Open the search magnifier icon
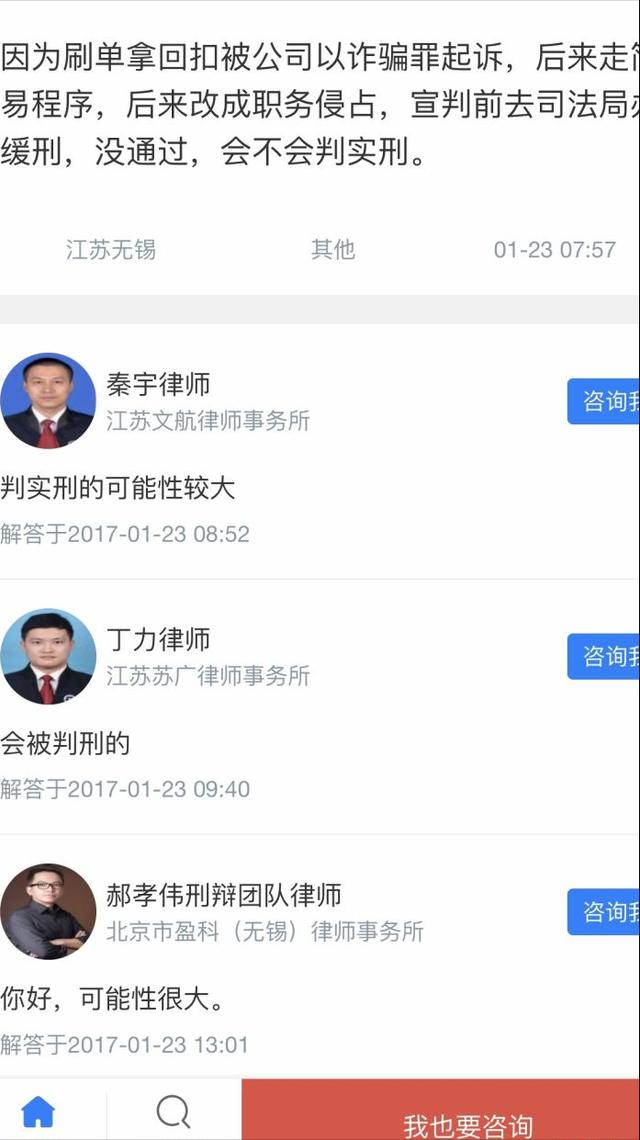 [x=174, y=1112]
